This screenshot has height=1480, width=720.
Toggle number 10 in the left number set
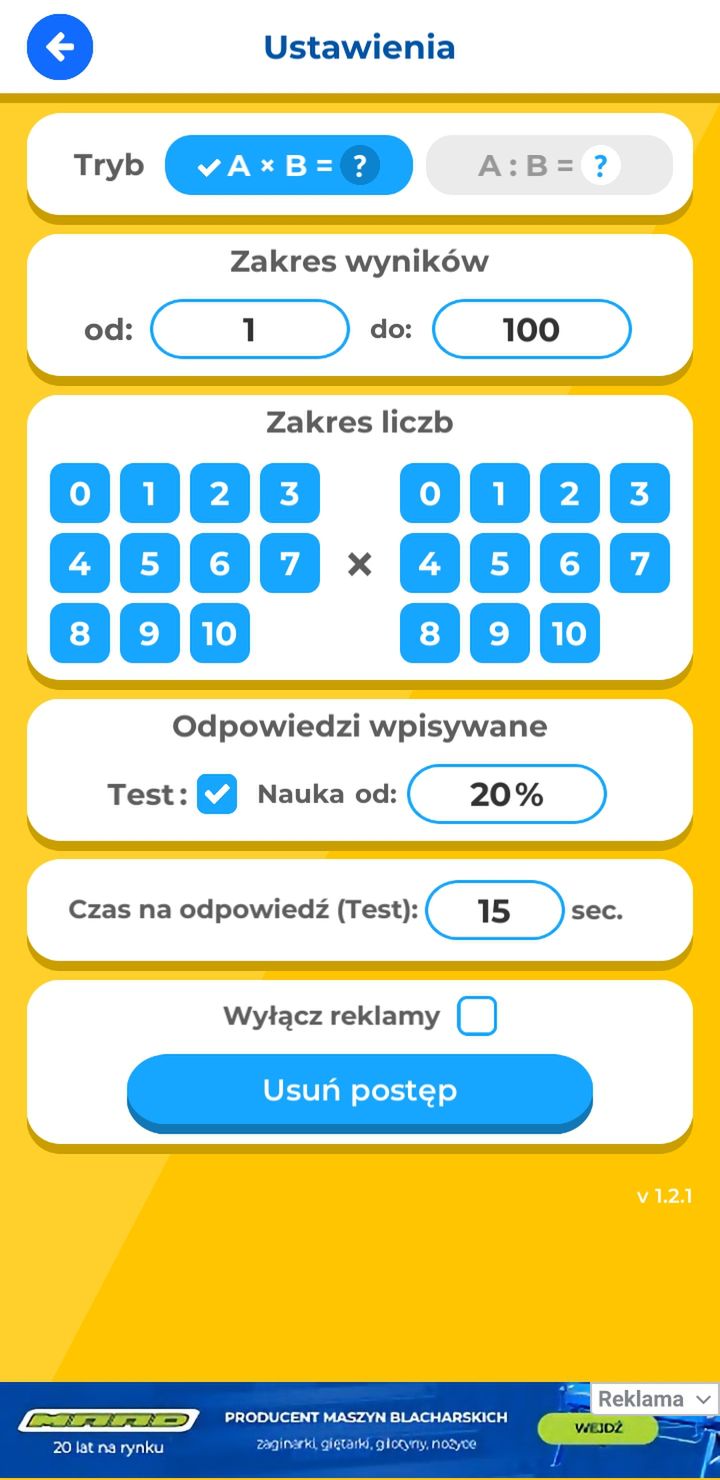point(220,633)
